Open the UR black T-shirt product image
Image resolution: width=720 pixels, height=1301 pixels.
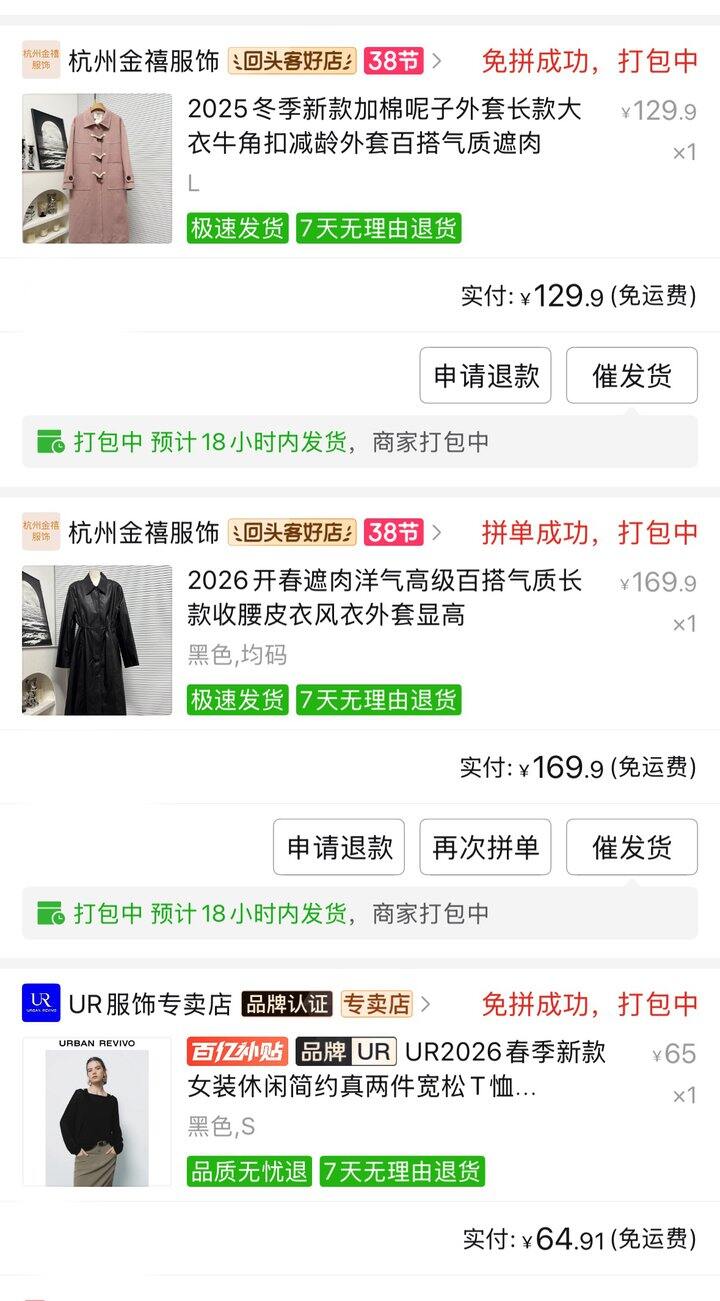[x=97, y=1112]
